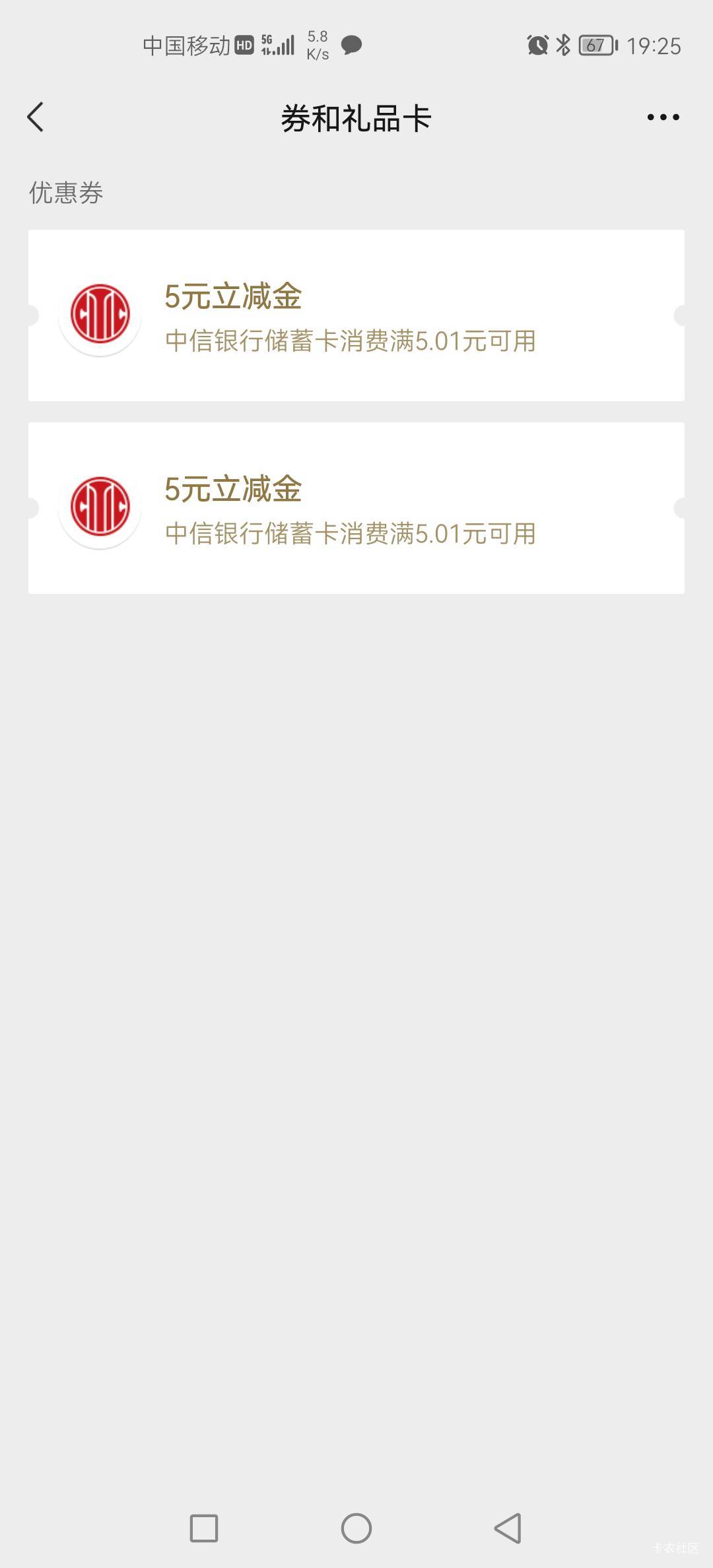Open recent apps with the square button
Screen dimensions: 713x1568
(x=204, y=1528)
